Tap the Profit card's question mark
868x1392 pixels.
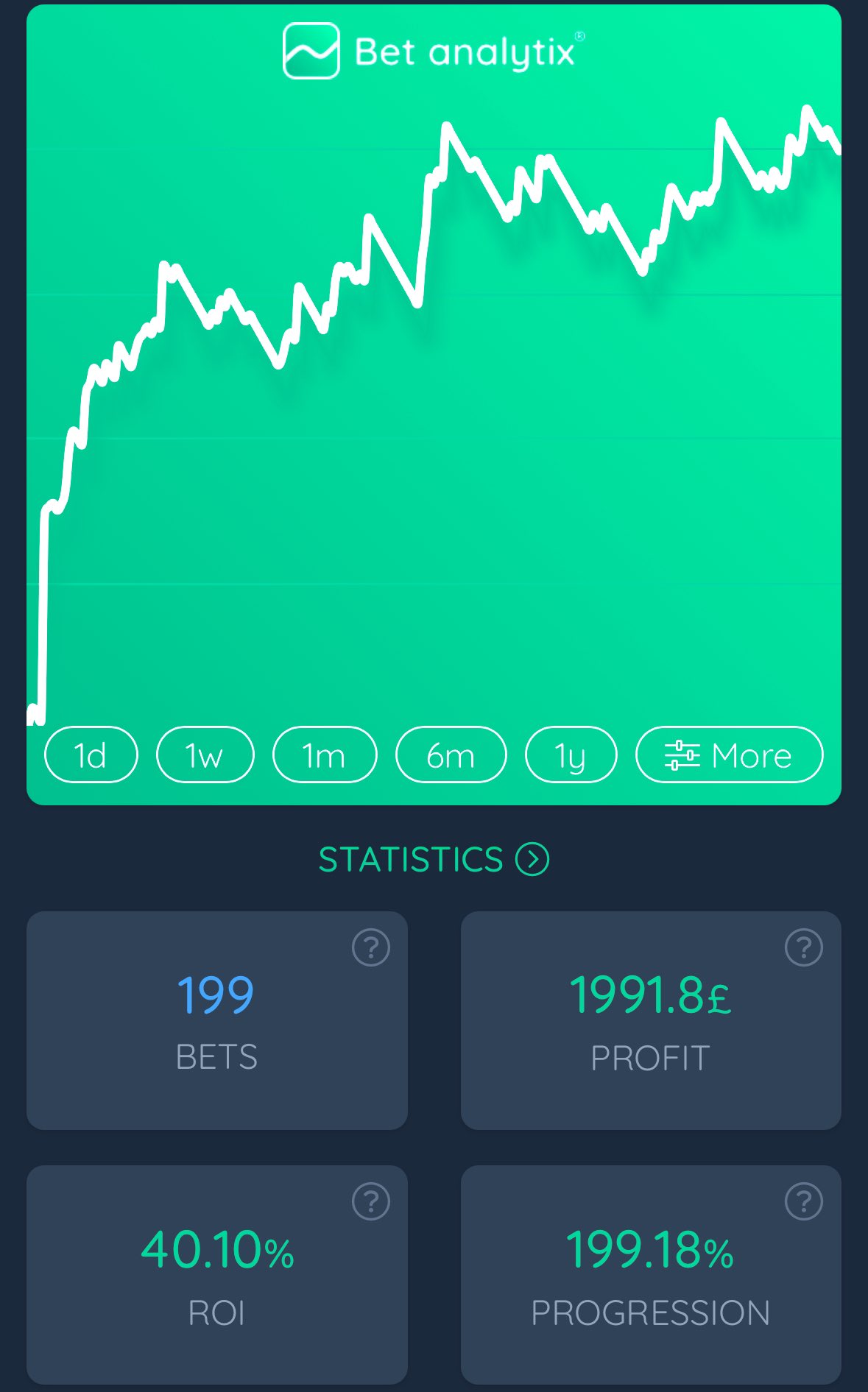coord(804,947)
